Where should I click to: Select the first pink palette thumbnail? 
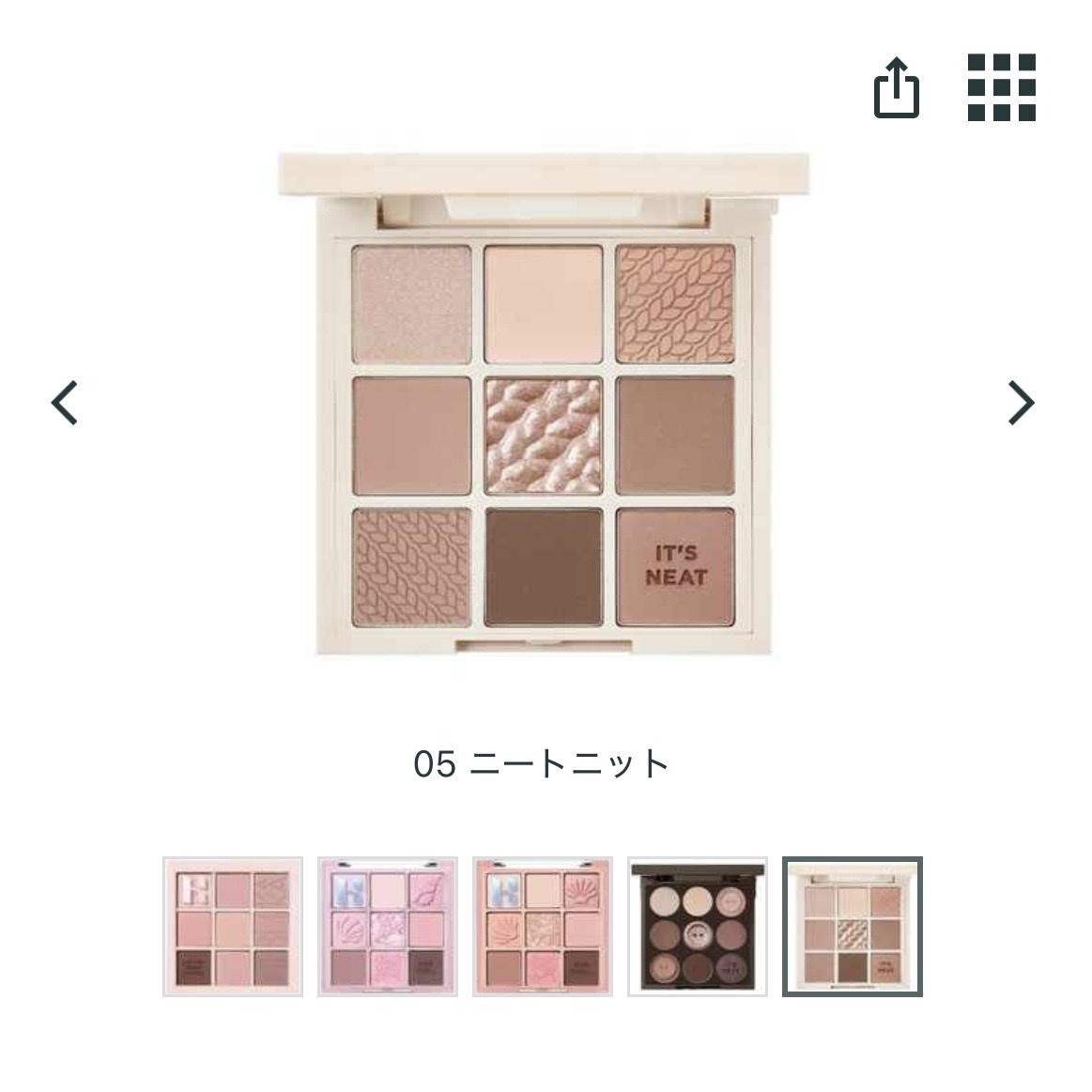233,926
